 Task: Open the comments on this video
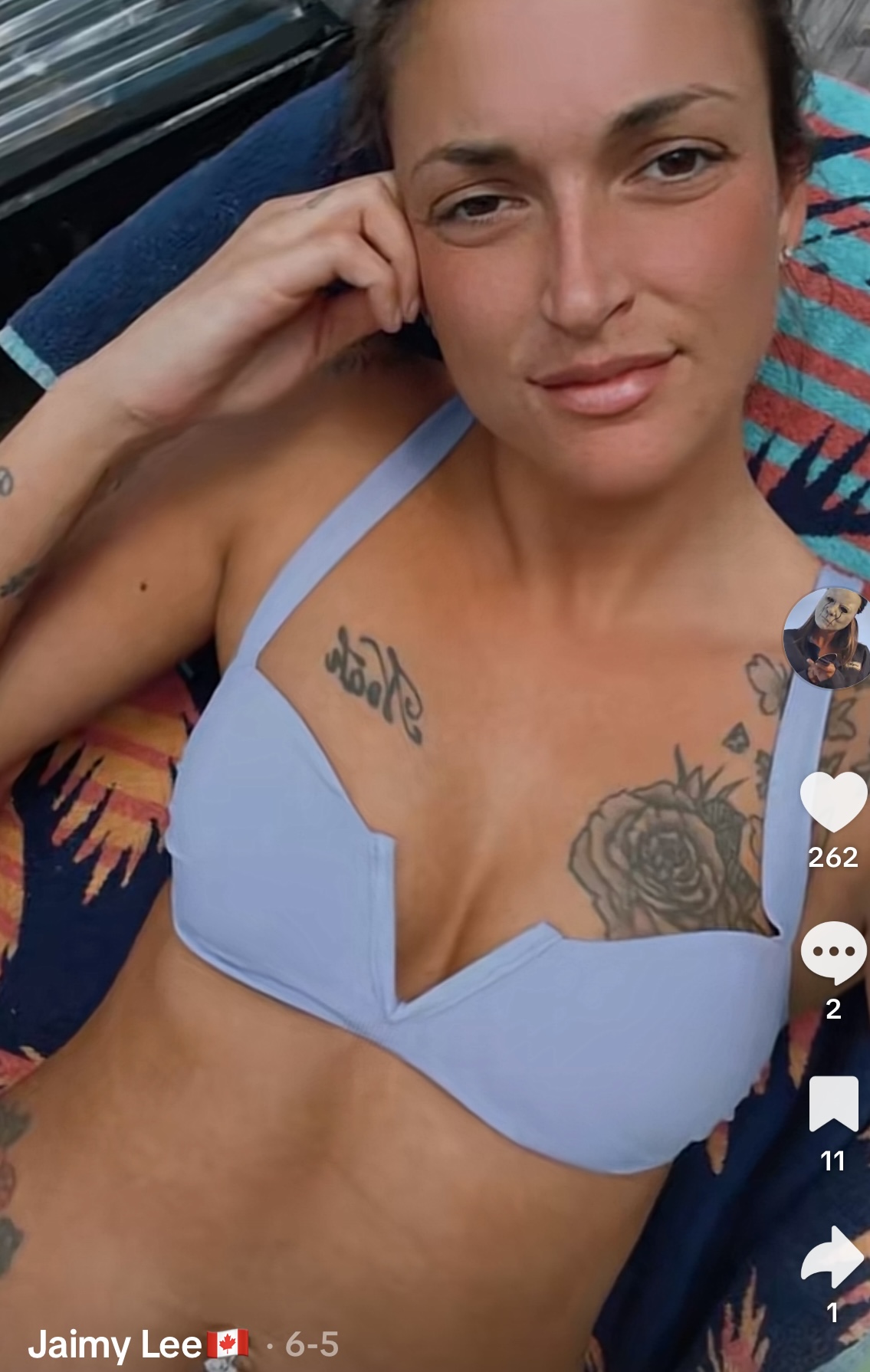tap(833, 952)
